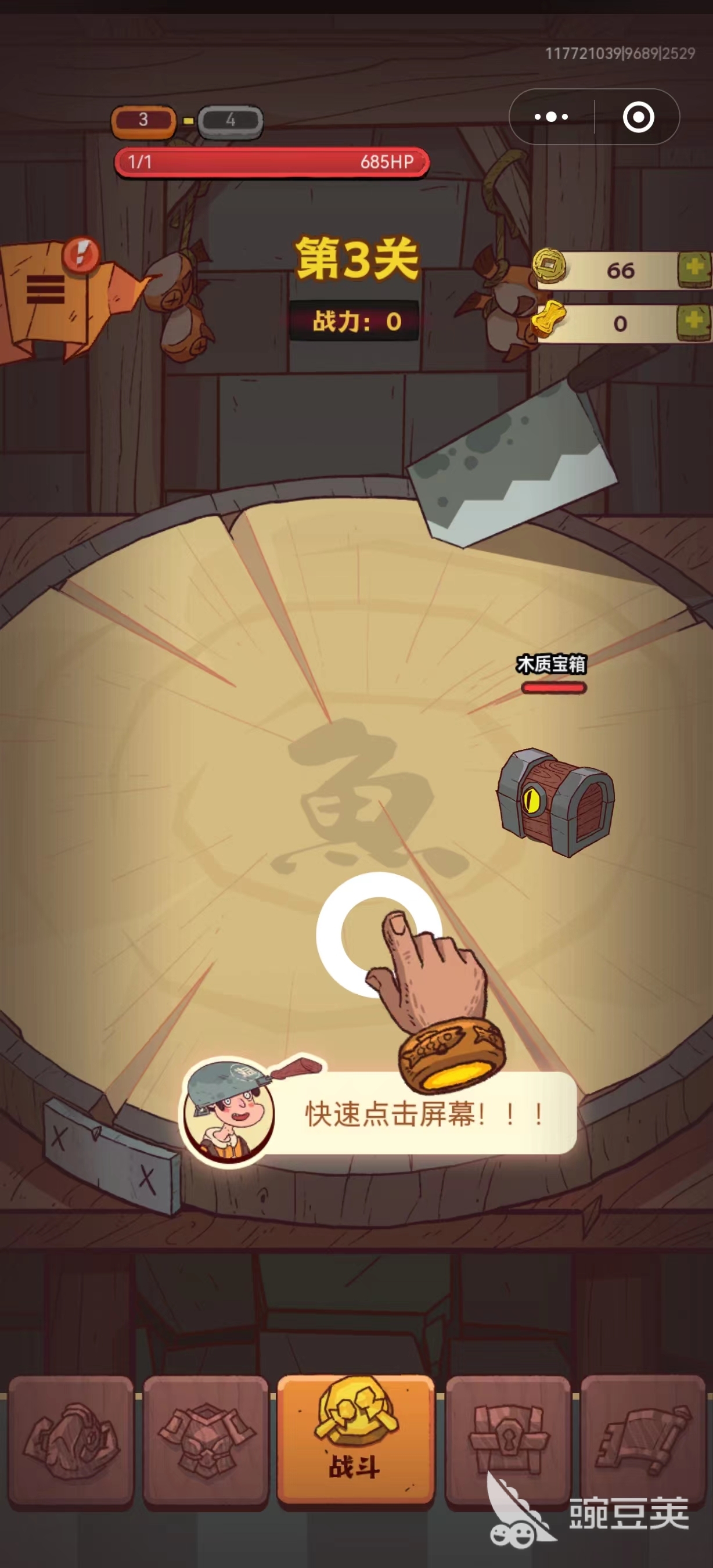Attack the 木质宝箱 treasure chest
The width and height of the screenshot is (713, 1568).
click(x=555, y=801)
